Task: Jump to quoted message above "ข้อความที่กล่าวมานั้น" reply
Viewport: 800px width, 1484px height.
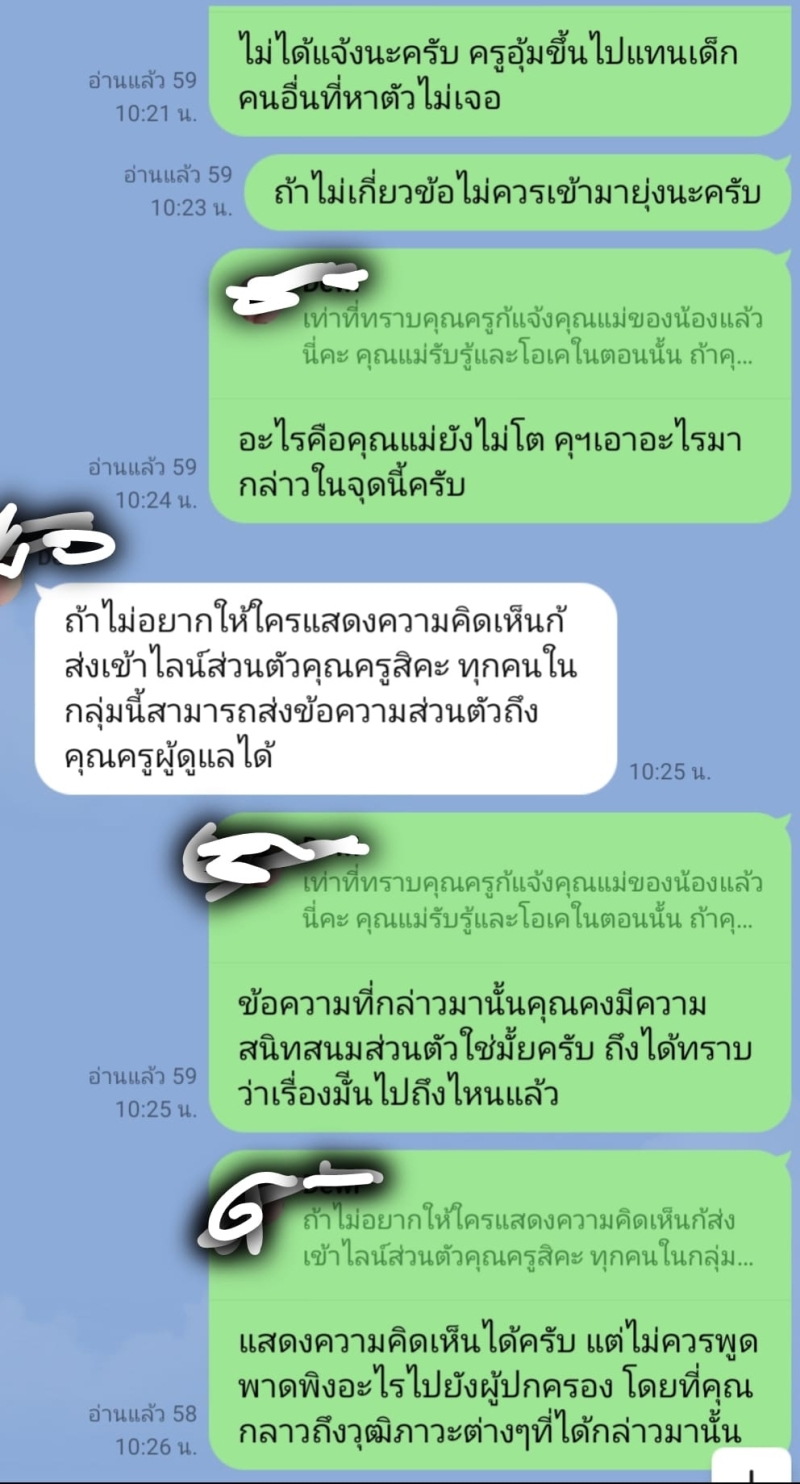Action: (530, 903)
